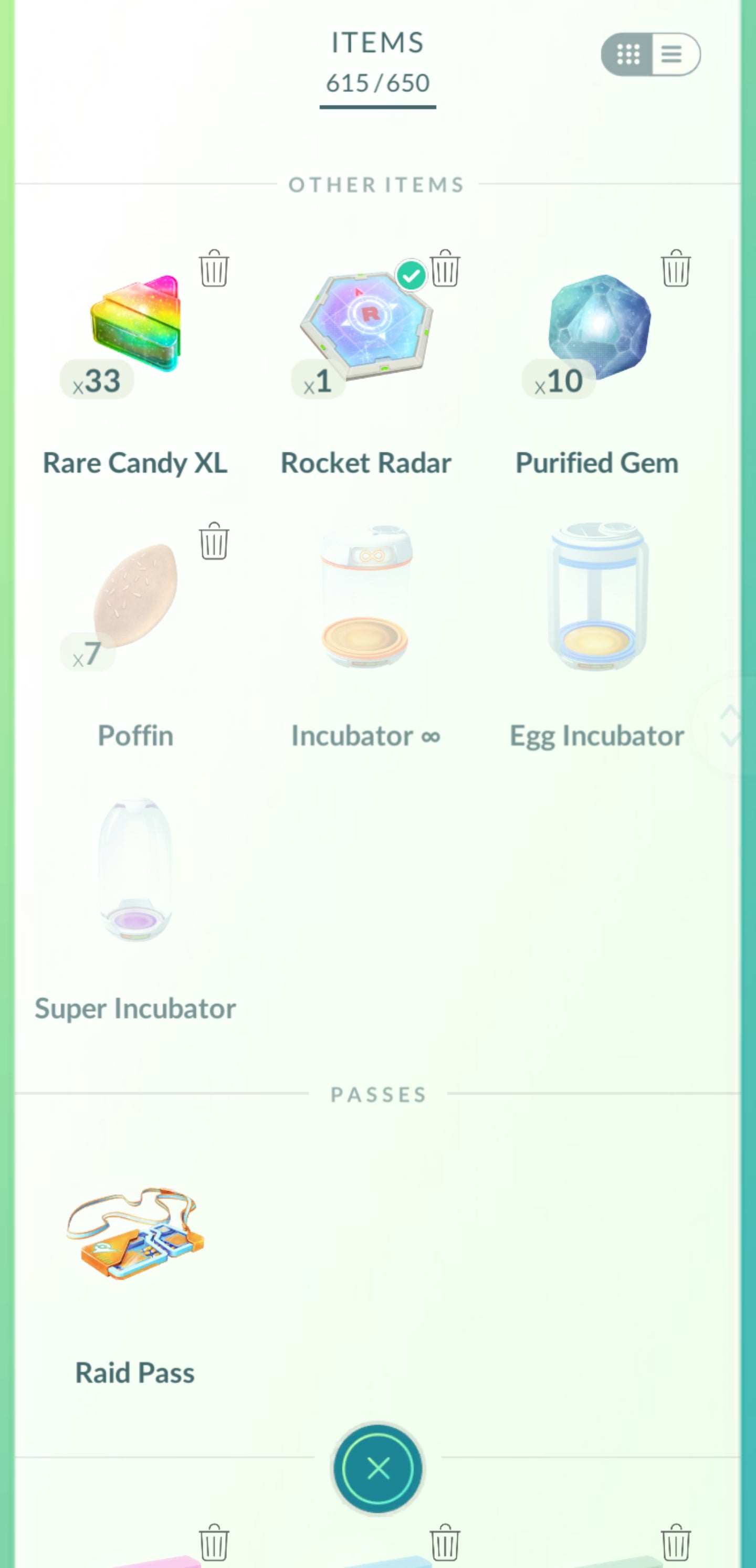Image resolution: width=756 pixels, height=1568 pixels.
Task: Close the items bag screen
Action: 377,1469
